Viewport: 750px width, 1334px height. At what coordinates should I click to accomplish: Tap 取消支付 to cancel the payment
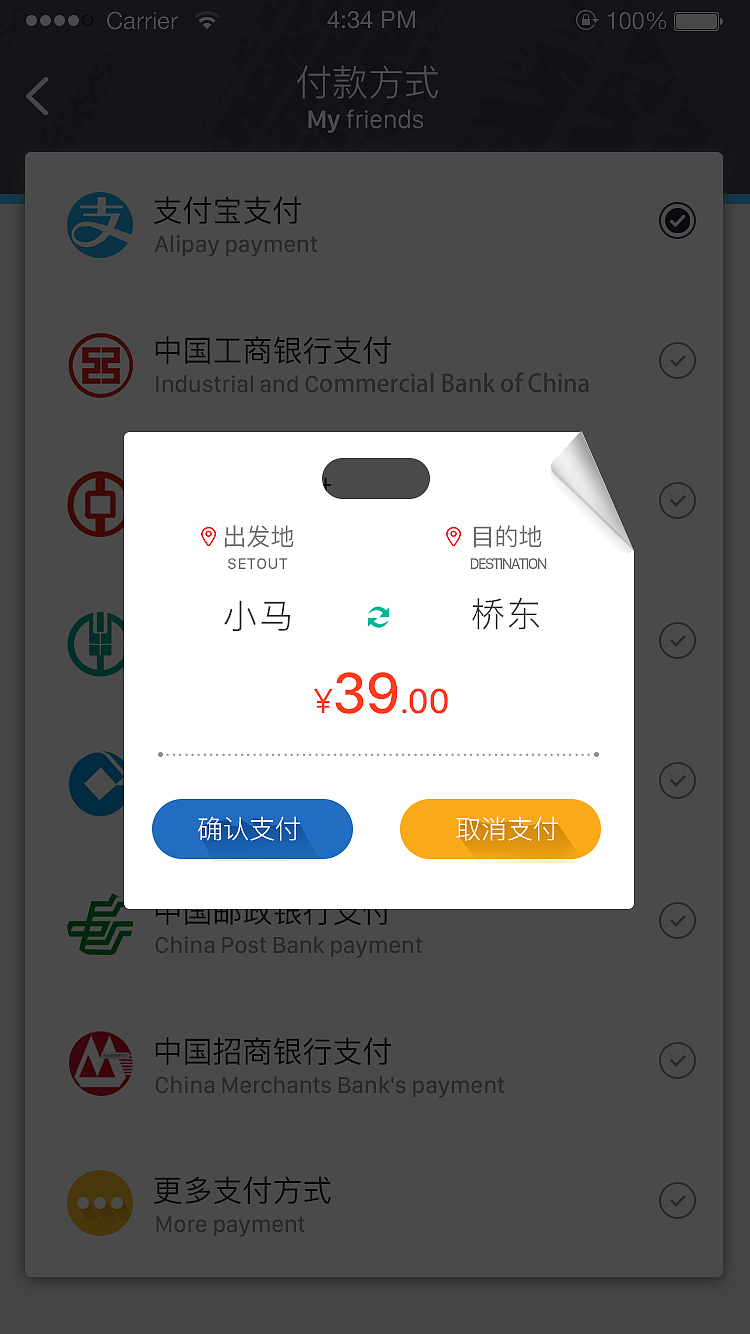coord(500,829)
